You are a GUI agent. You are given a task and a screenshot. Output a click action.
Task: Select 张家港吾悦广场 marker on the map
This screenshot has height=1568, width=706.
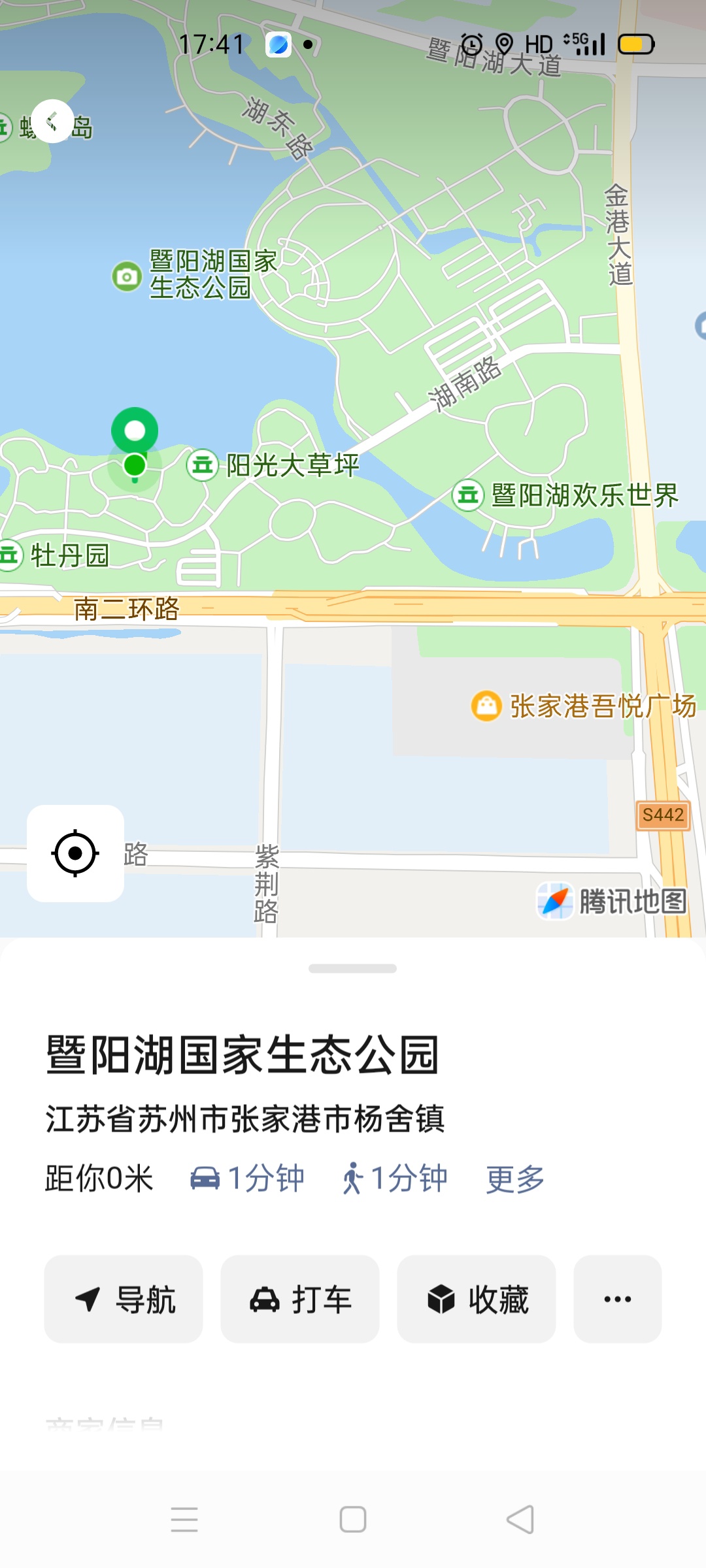pos(486,706)
